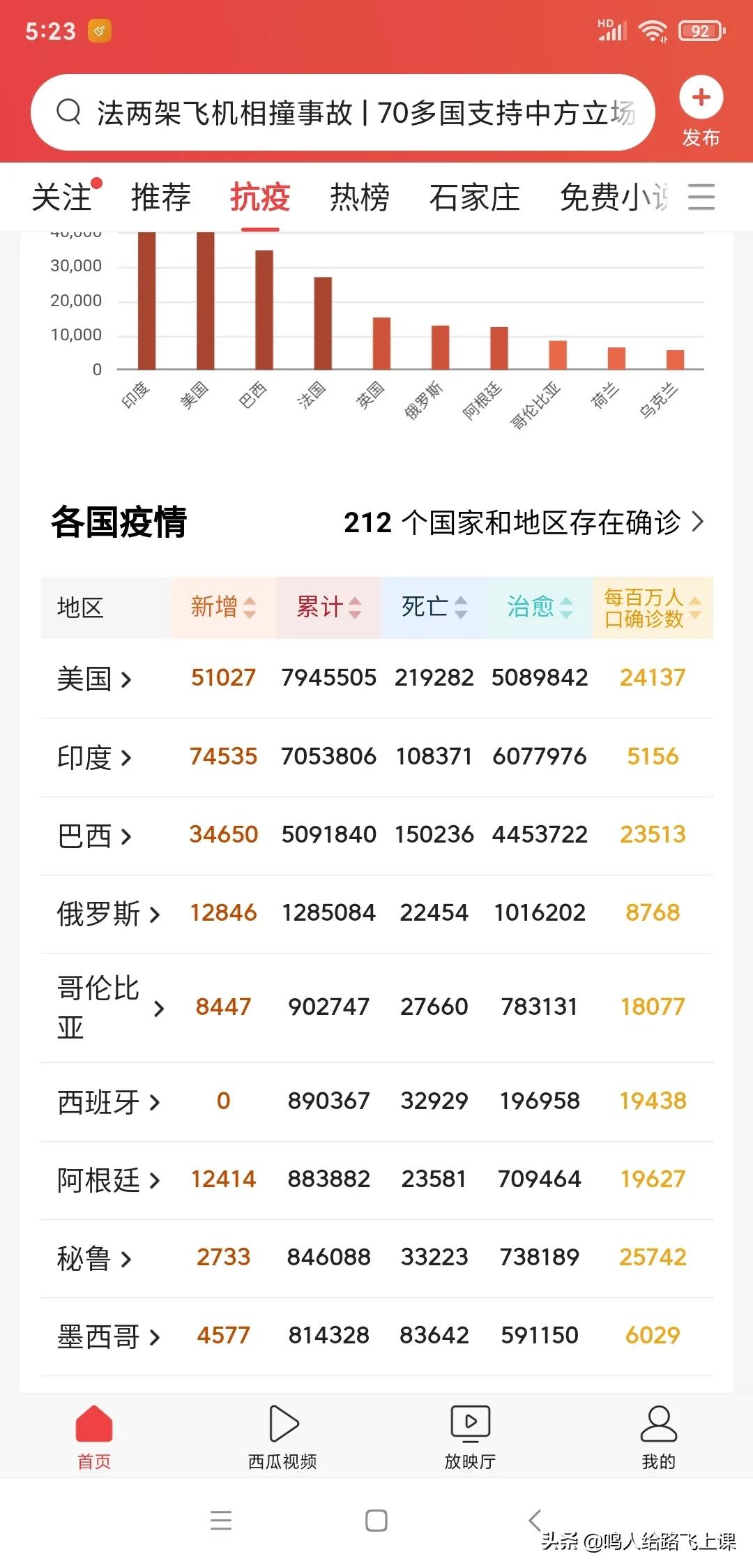Sort table by 新增 column

tap(223, 607)
